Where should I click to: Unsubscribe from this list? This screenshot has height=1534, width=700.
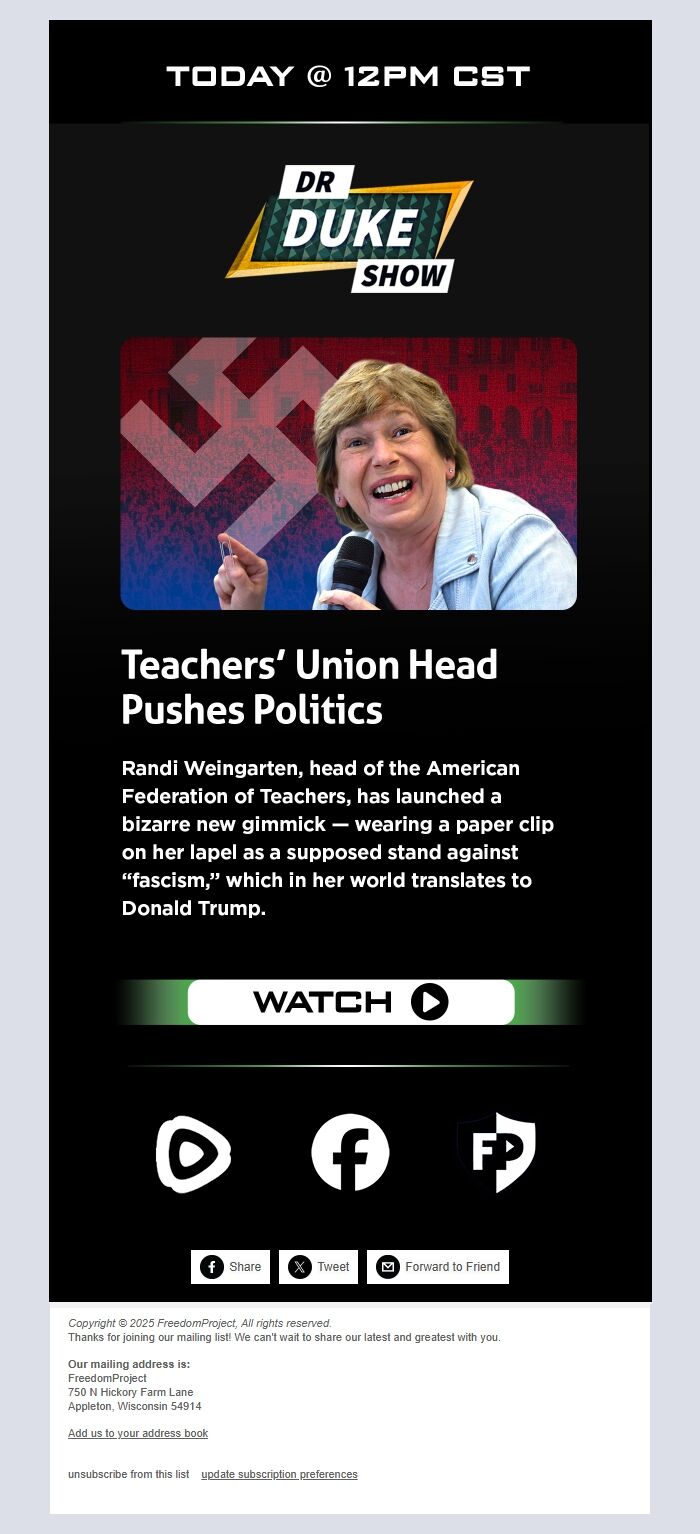tap(128, 1474)
